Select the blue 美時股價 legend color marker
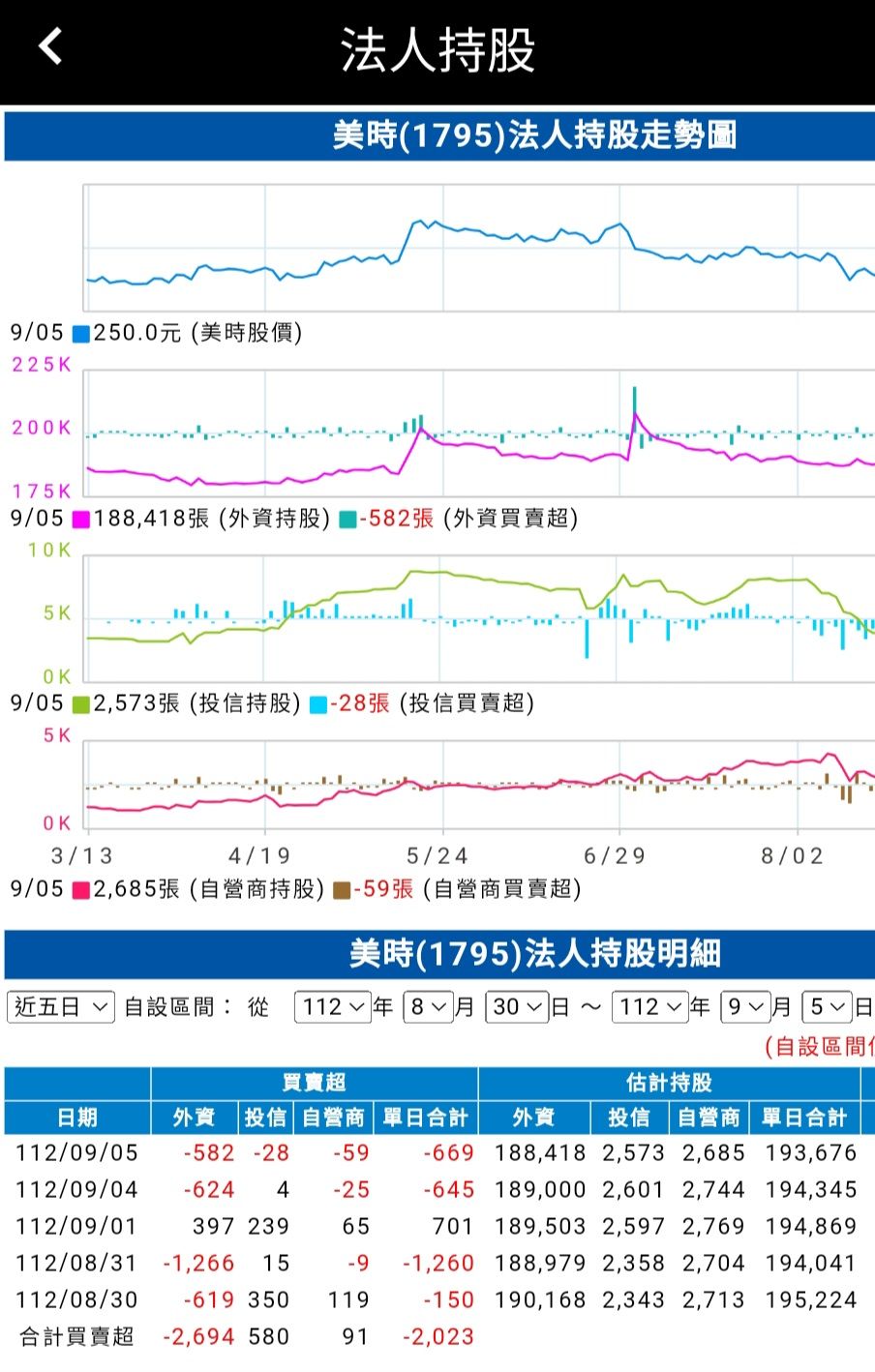The width and height of the screenshot is (875, 1372). [82, 332]
